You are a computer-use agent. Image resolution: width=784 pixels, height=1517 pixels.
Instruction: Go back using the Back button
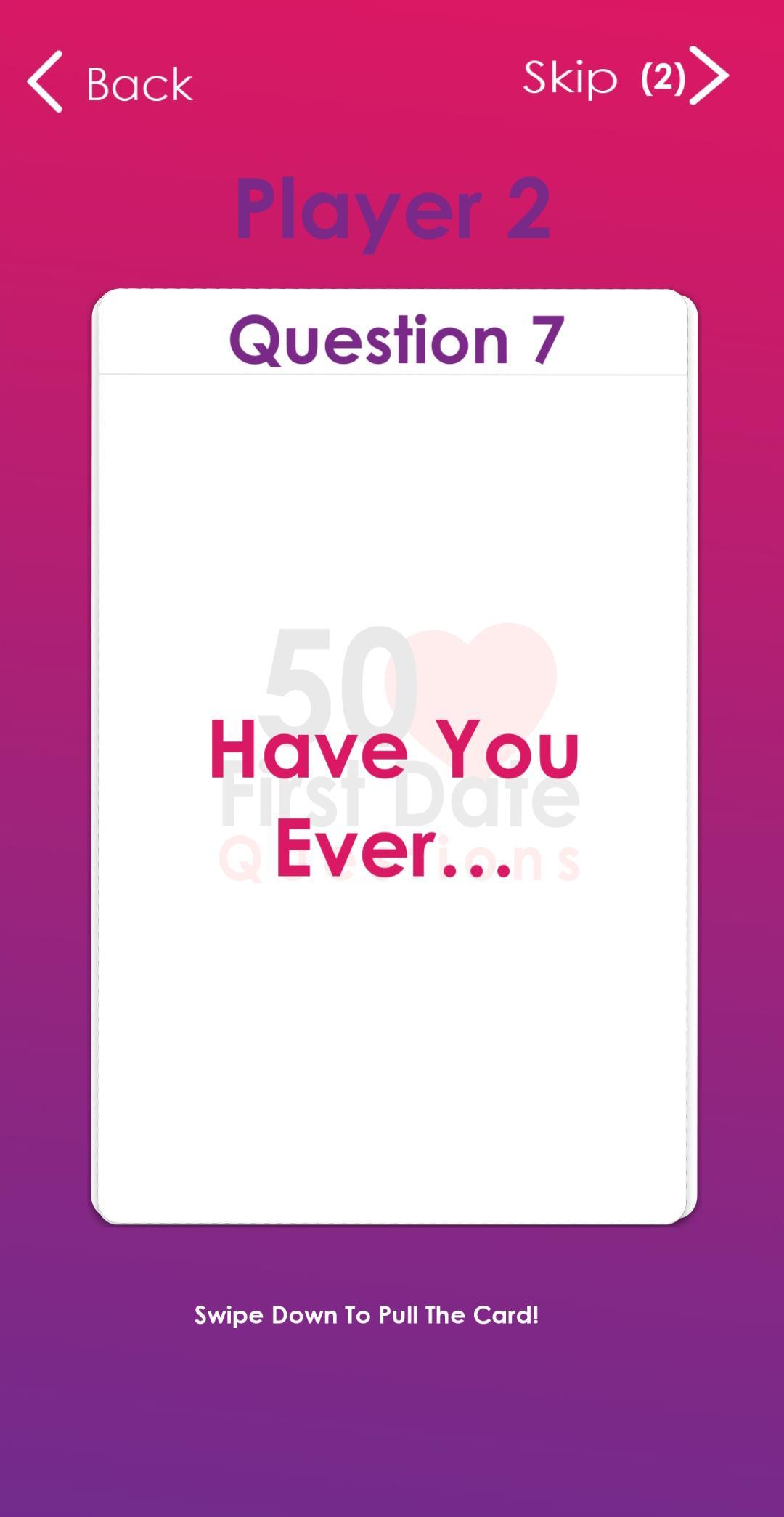tap(110, 82)
